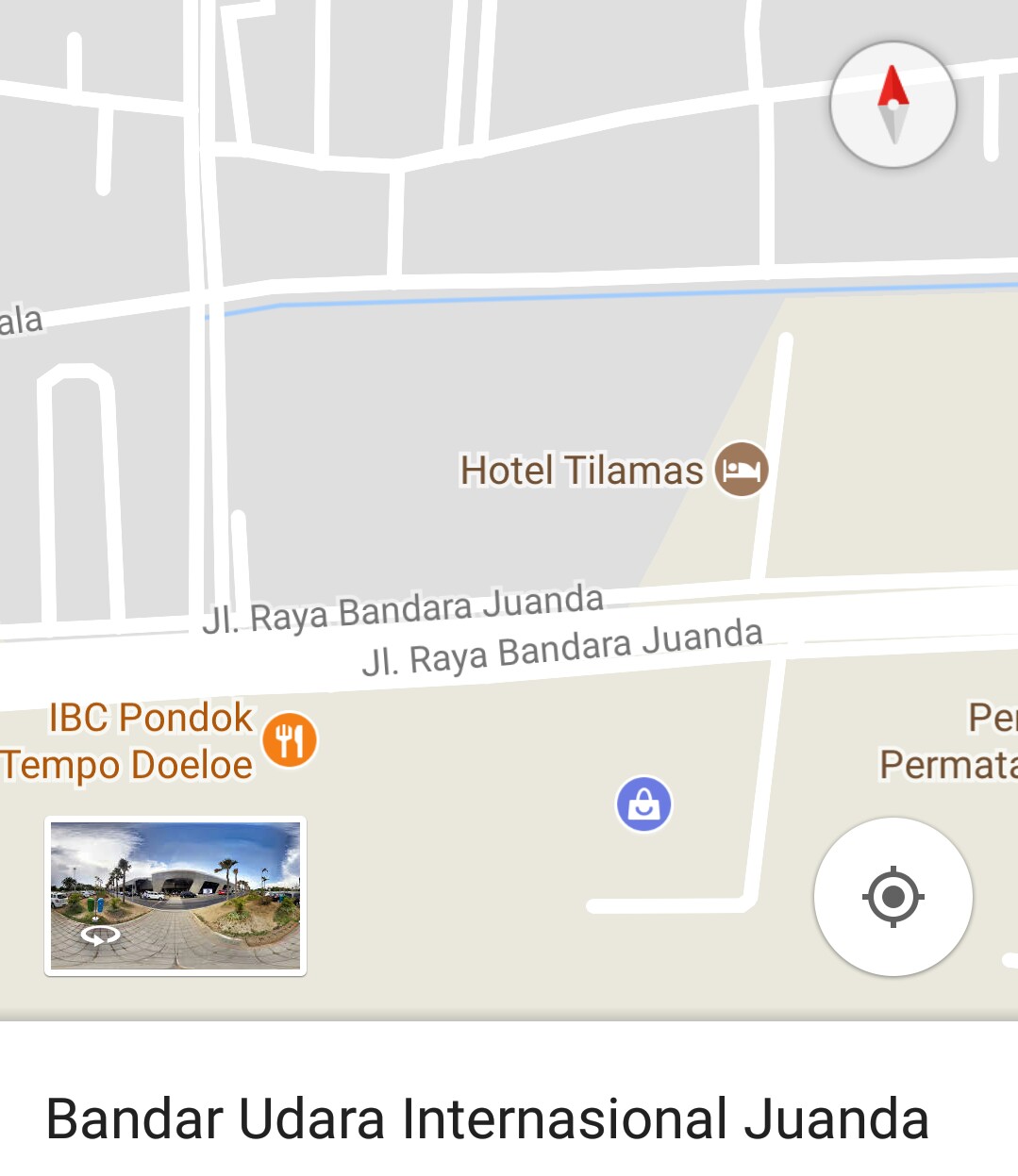Expand the Bandar Udara Internasional Juanda place card
Viewport: 1018px width, 1176px height.
click(487, 1118)
